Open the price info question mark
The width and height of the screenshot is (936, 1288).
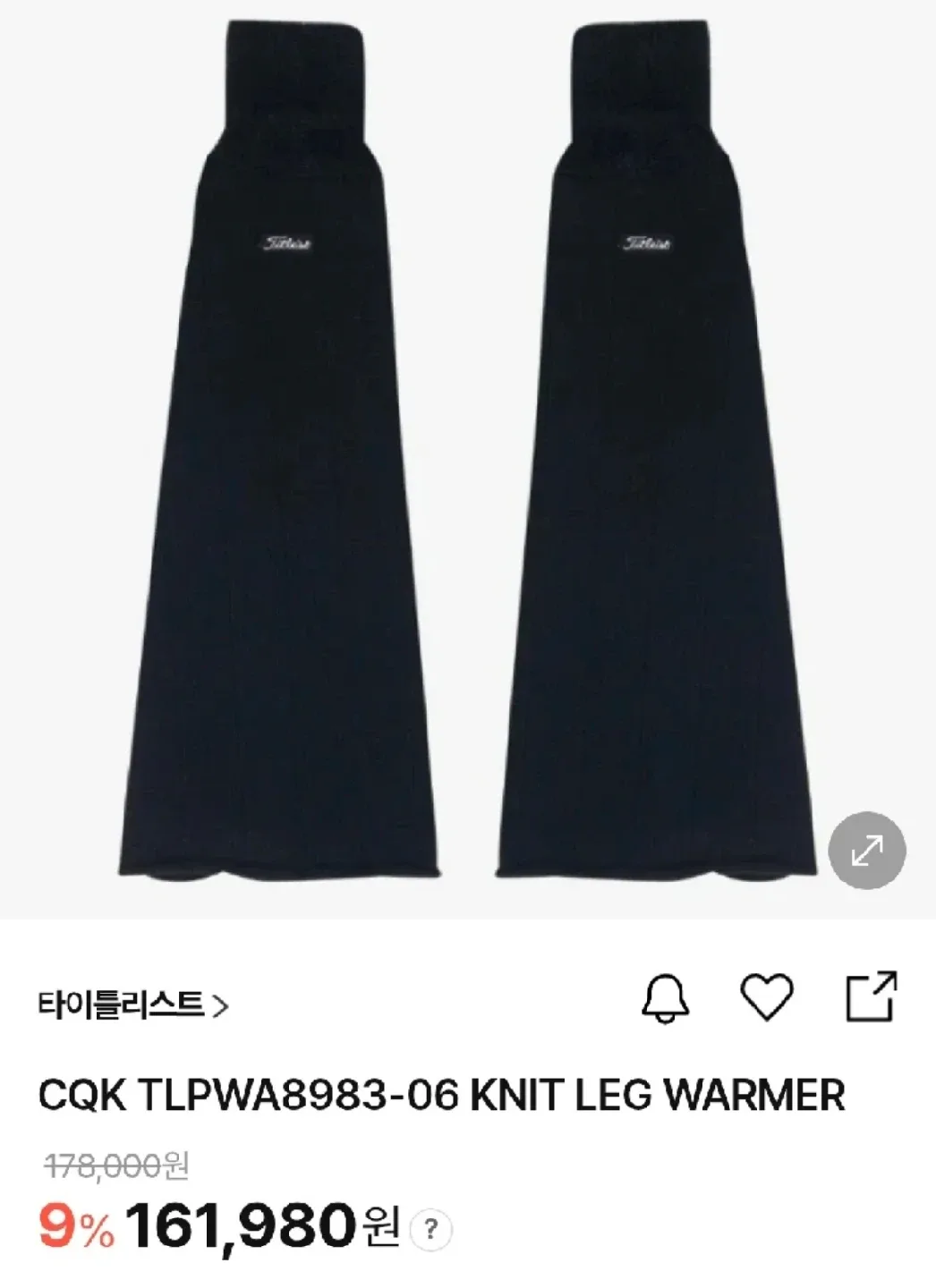point(430,1230)
